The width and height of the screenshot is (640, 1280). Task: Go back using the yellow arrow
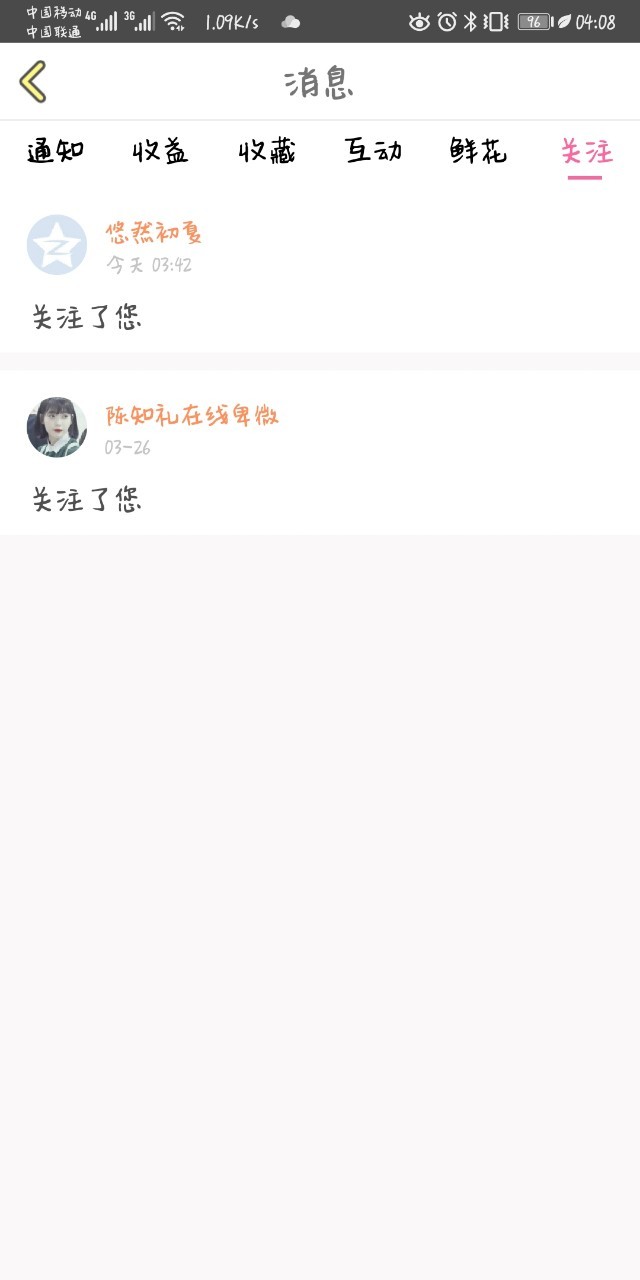coord(33,82)
